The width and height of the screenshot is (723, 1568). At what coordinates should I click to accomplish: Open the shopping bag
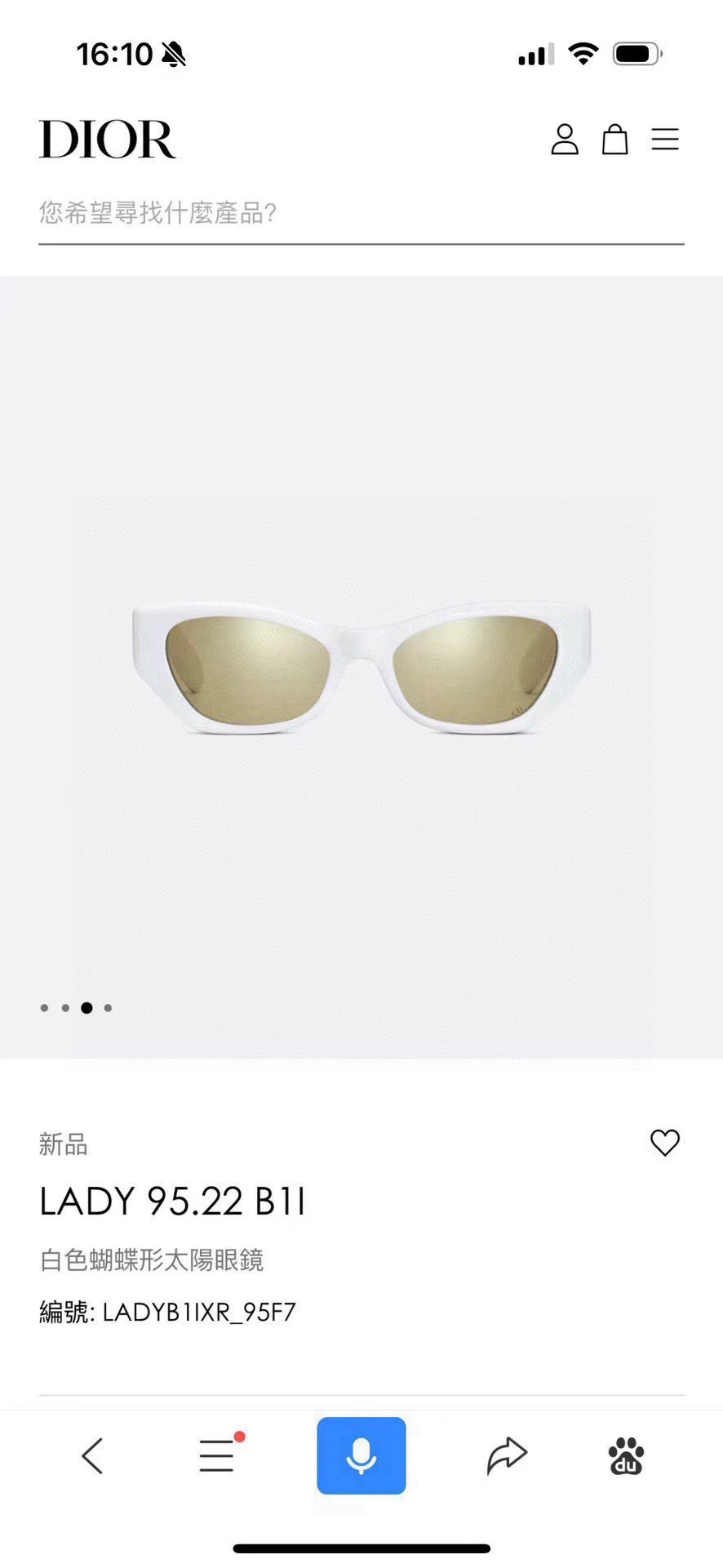(614, 140)
